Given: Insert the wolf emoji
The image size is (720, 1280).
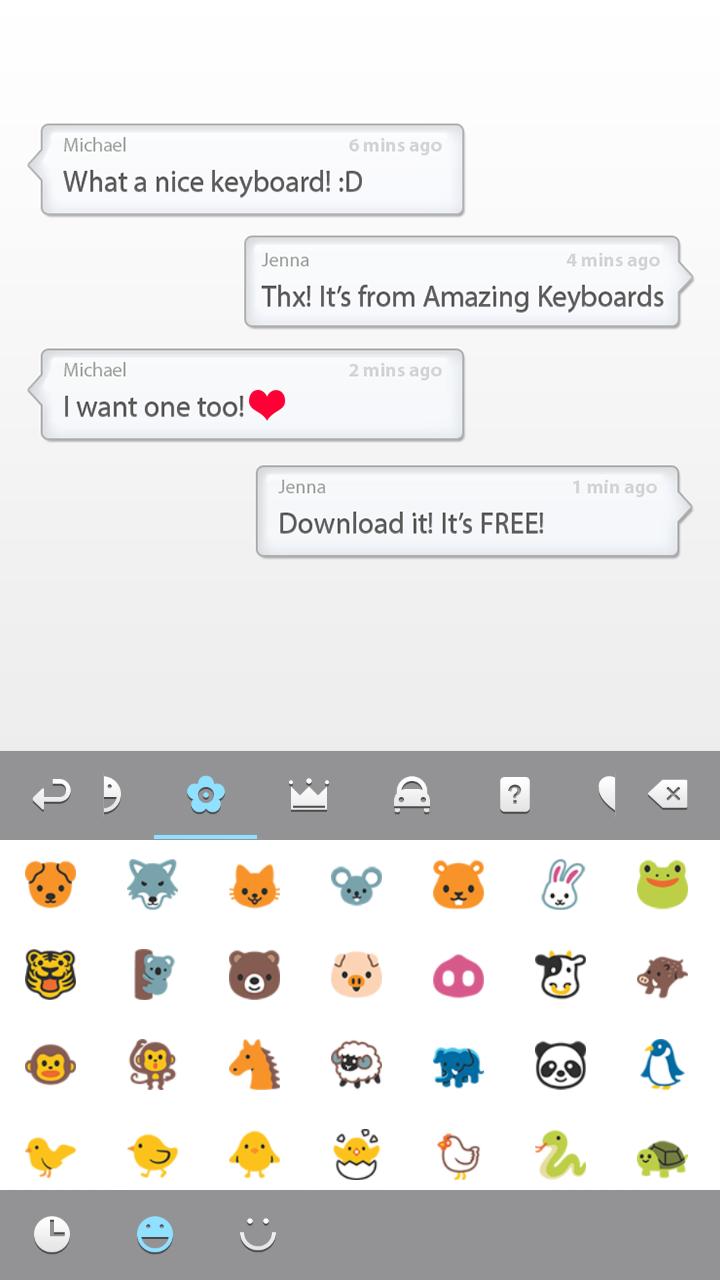Looking at the screenshot, I should click(153, 884).
